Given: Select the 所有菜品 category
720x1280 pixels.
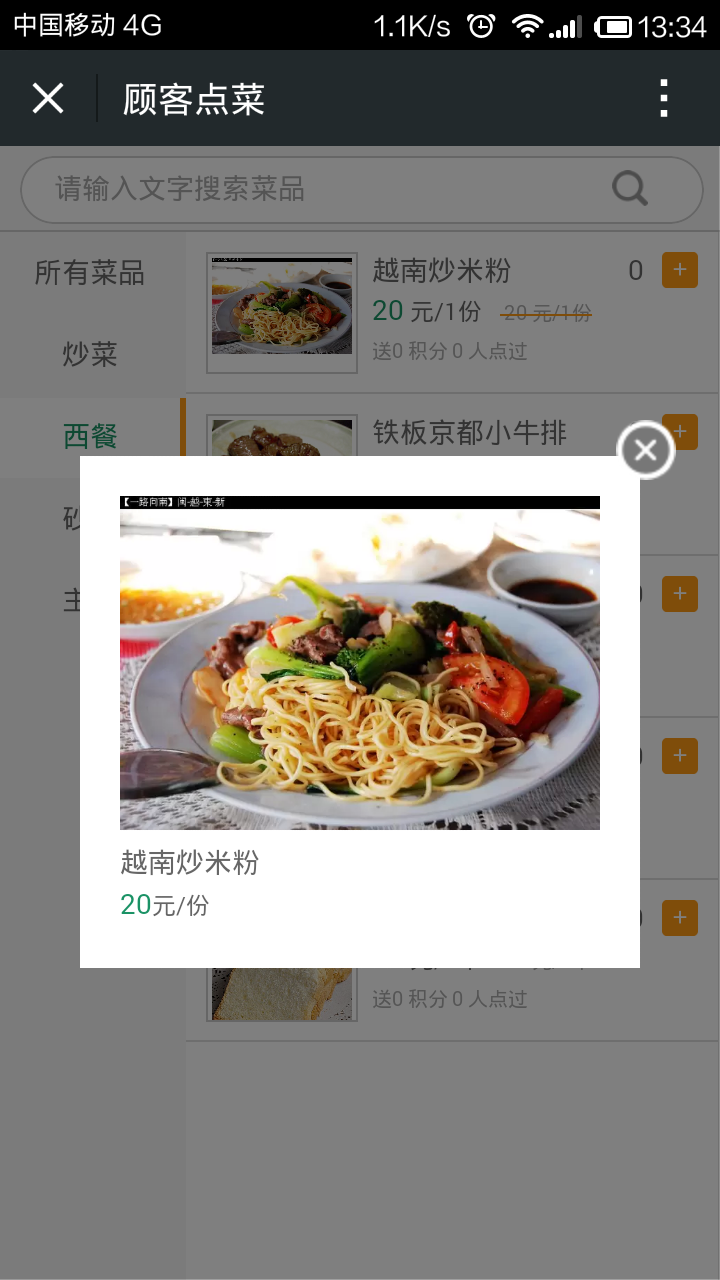Looking at the screenshot, I should pyautogui.click(x=90, y=273).
